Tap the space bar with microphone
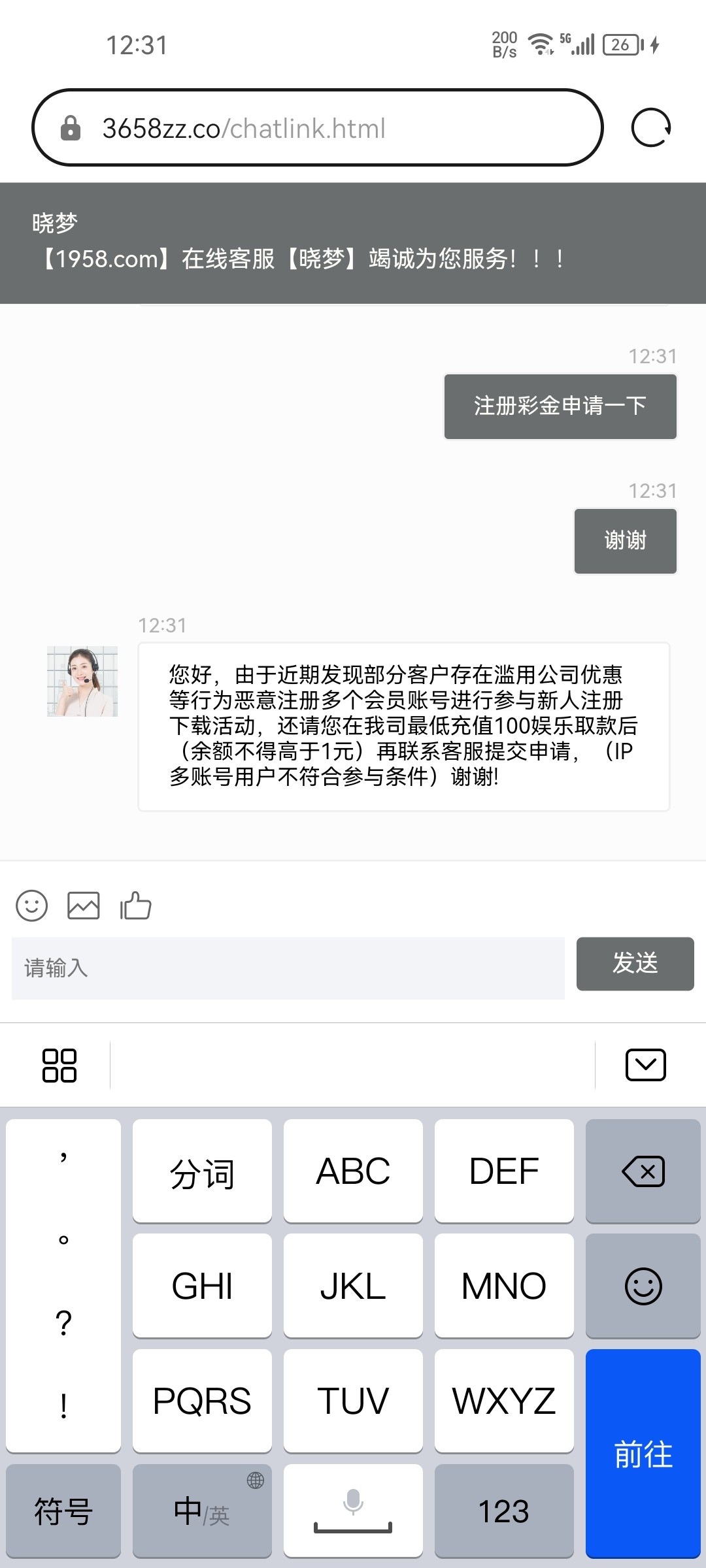This screenshot has width=706, height=1568. point(353,1511)
